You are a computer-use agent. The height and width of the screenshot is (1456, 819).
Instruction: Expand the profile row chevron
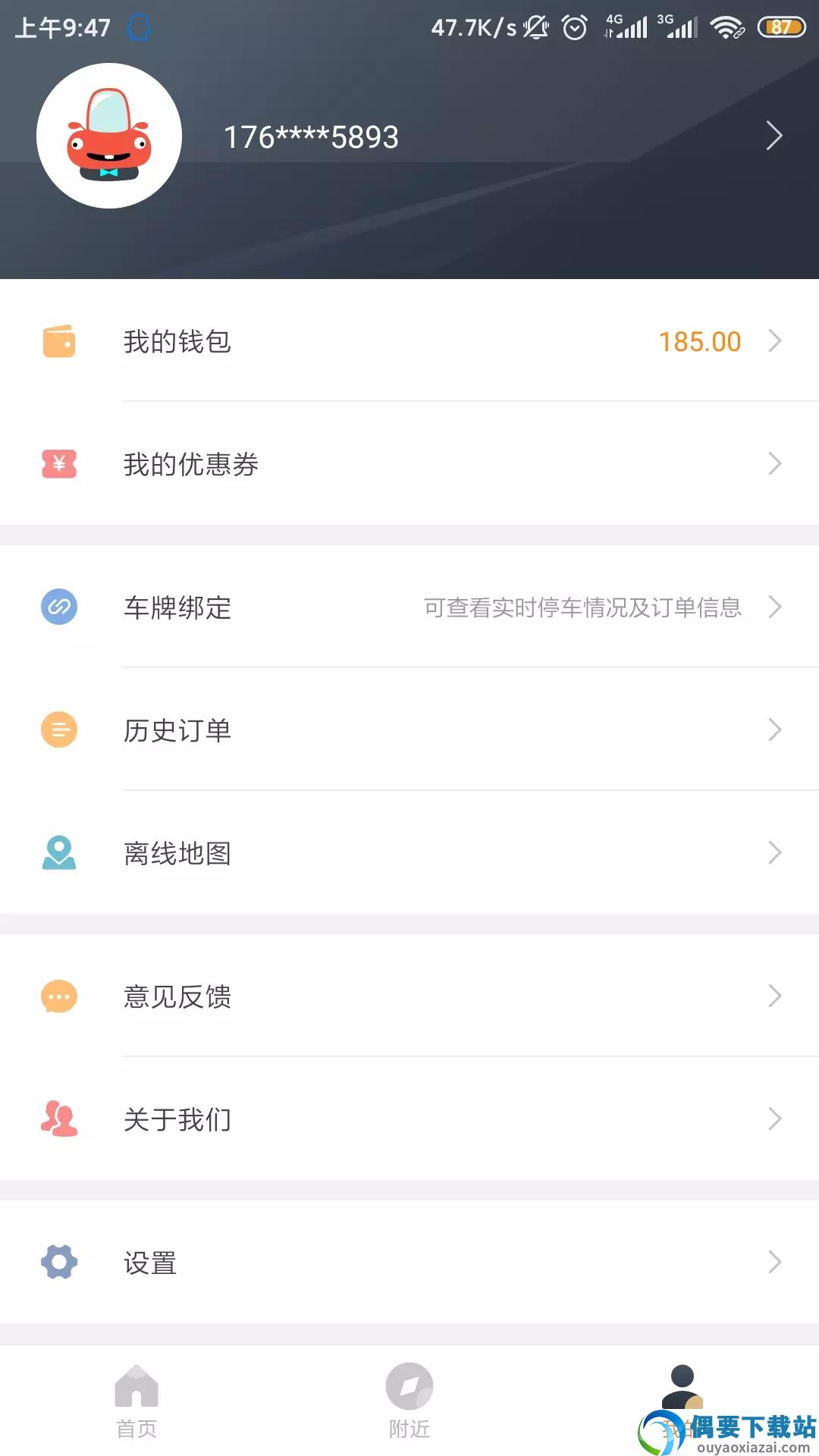tap(775, 135)
